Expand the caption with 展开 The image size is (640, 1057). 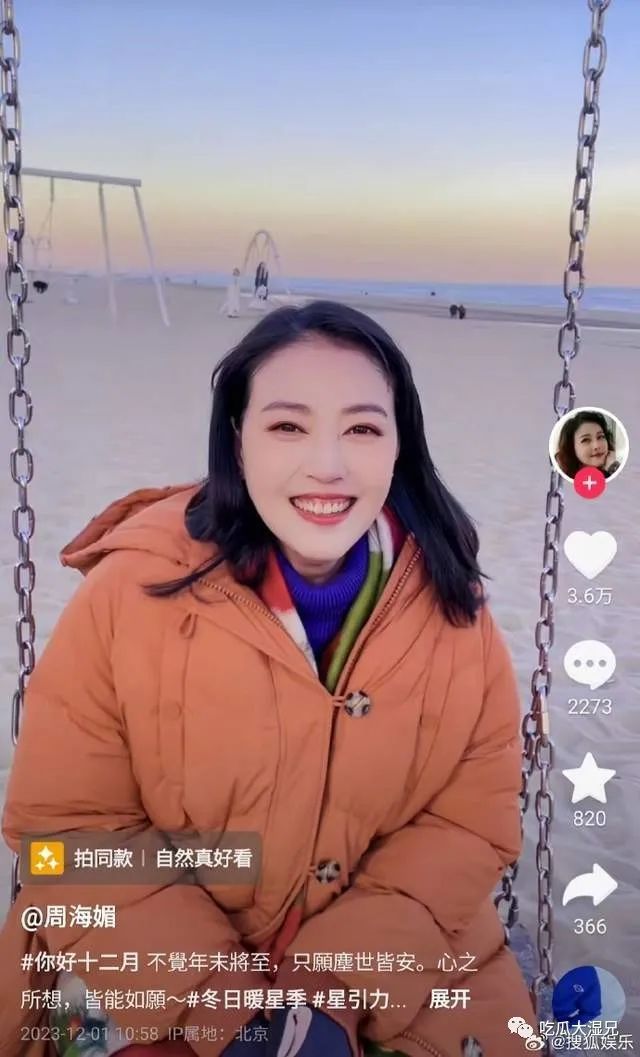[x=449, y=999]
